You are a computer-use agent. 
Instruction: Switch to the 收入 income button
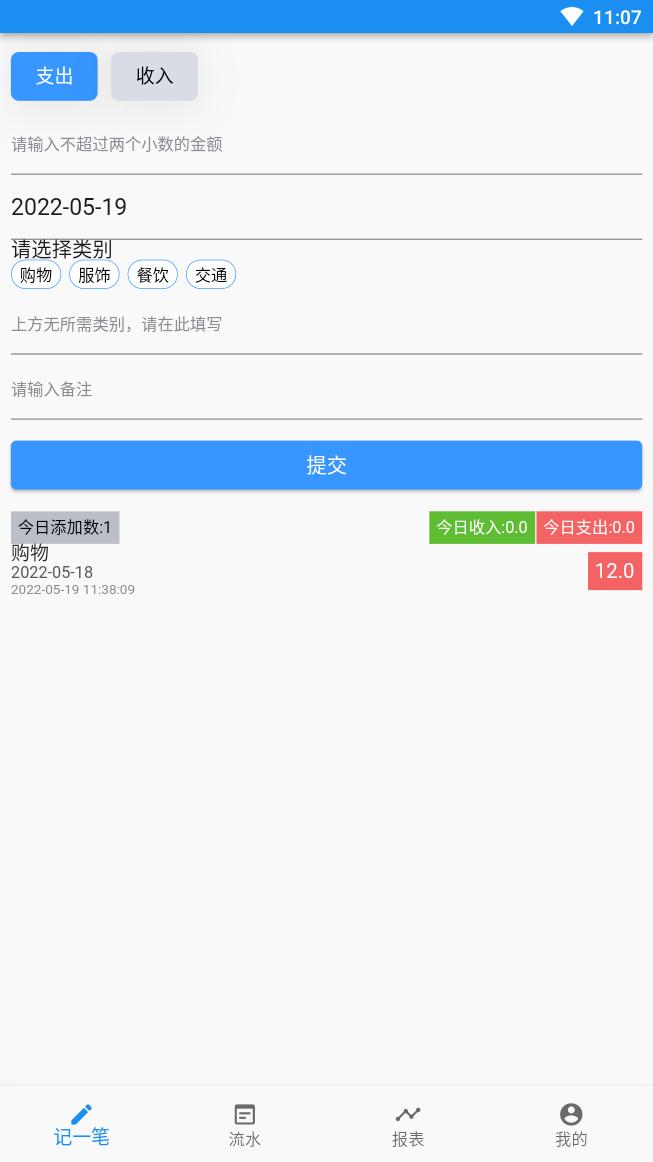154,76
